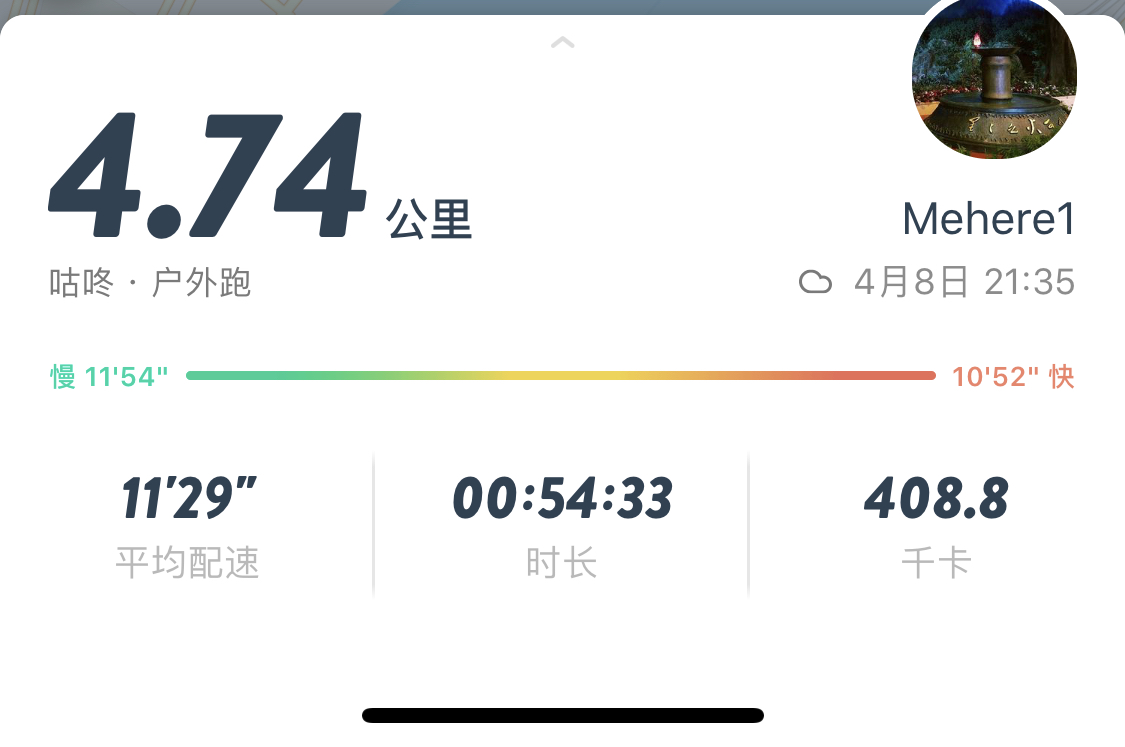The height and width of the screenshot is (747, 1125).
Task: Open Mehere1's profile avatar
Action: click(x=994, y=78)
